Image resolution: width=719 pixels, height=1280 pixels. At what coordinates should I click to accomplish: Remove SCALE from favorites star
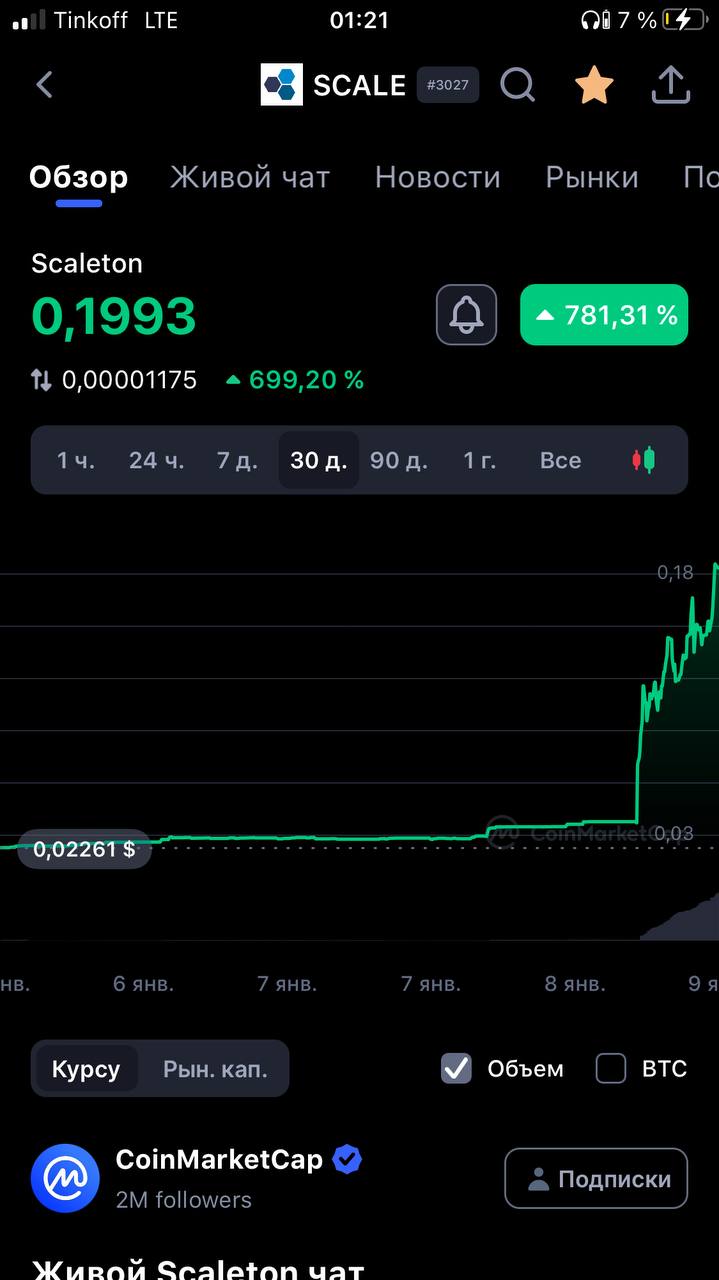pos(594,85)
